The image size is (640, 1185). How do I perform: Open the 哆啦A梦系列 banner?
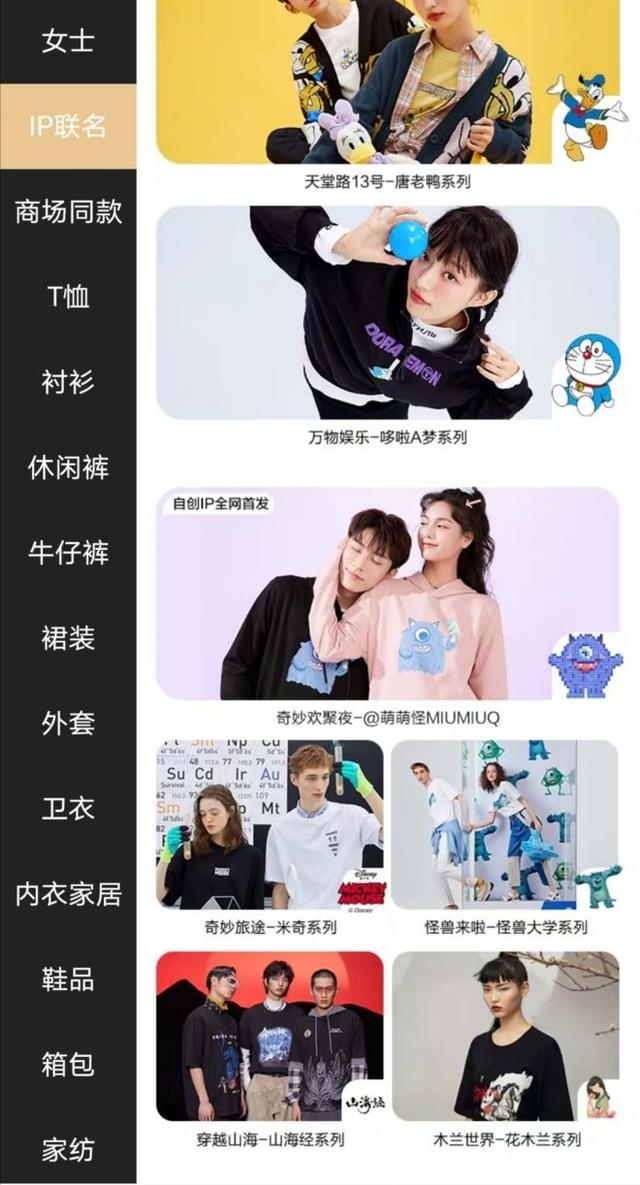click(x=388, y=313)
